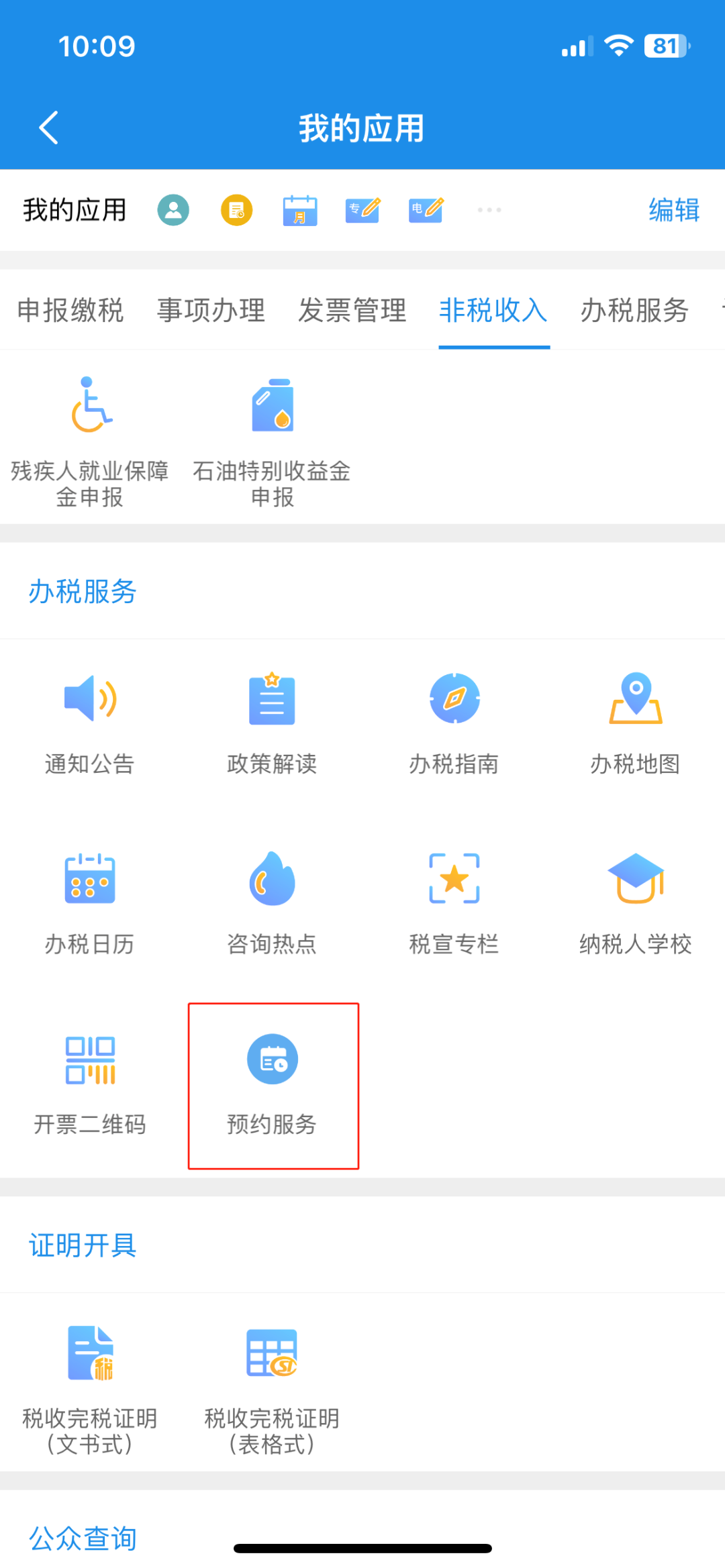Image resolution: width=725 pixels, height=1568 pixels.
Task: Open 税收完税证明(表格式)
Action: 272,1390
